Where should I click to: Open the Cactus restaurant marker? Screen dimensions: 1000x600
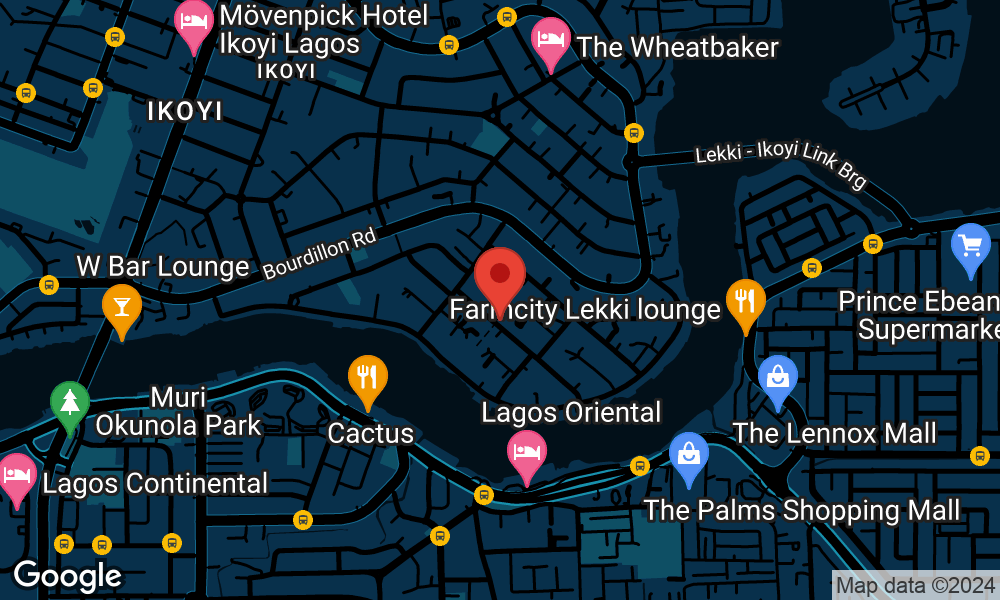[x=368, y=379]
